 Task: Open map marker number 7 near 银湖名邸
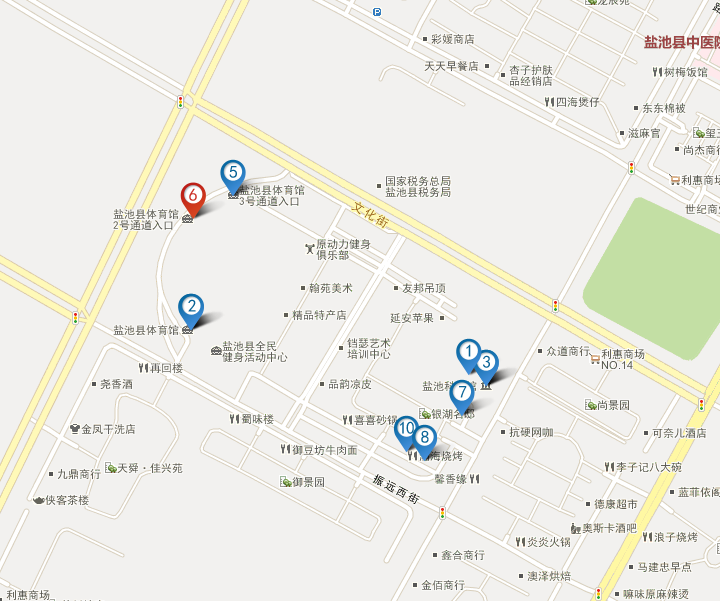[x=461, y=392]
